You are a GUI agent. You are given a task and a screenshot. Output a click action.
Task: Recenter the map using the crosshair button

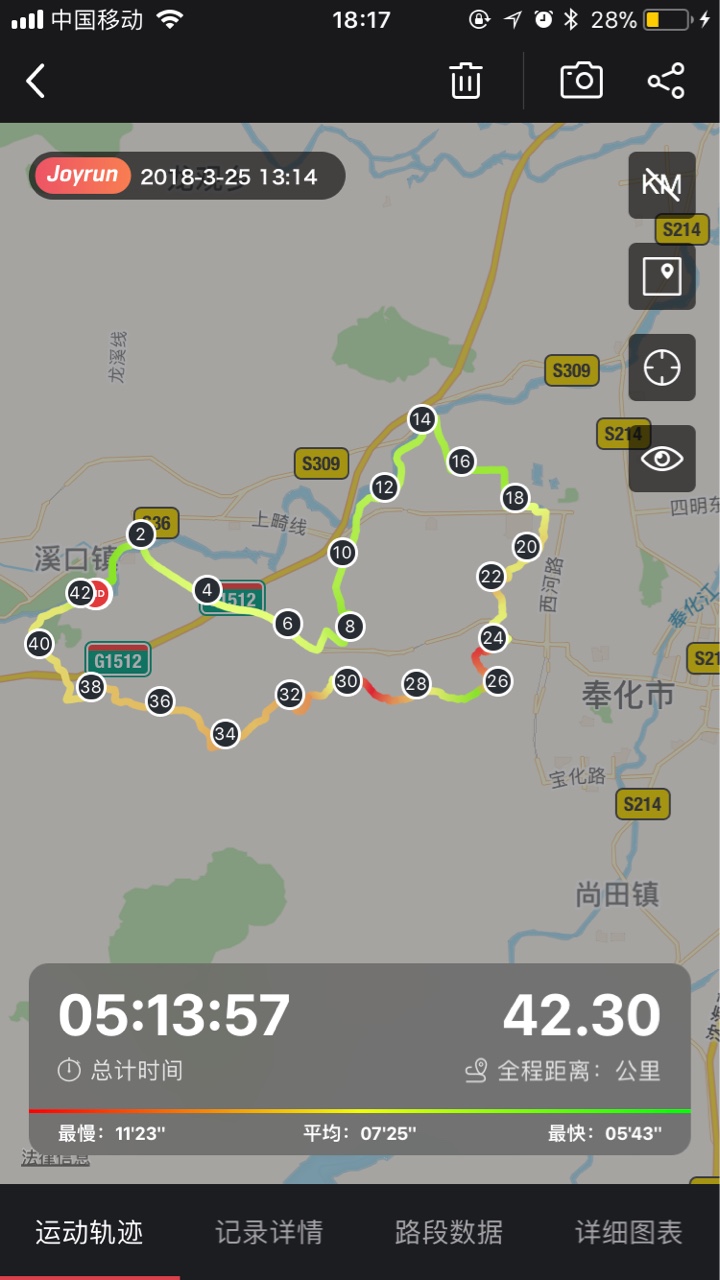tap(662, 367)
